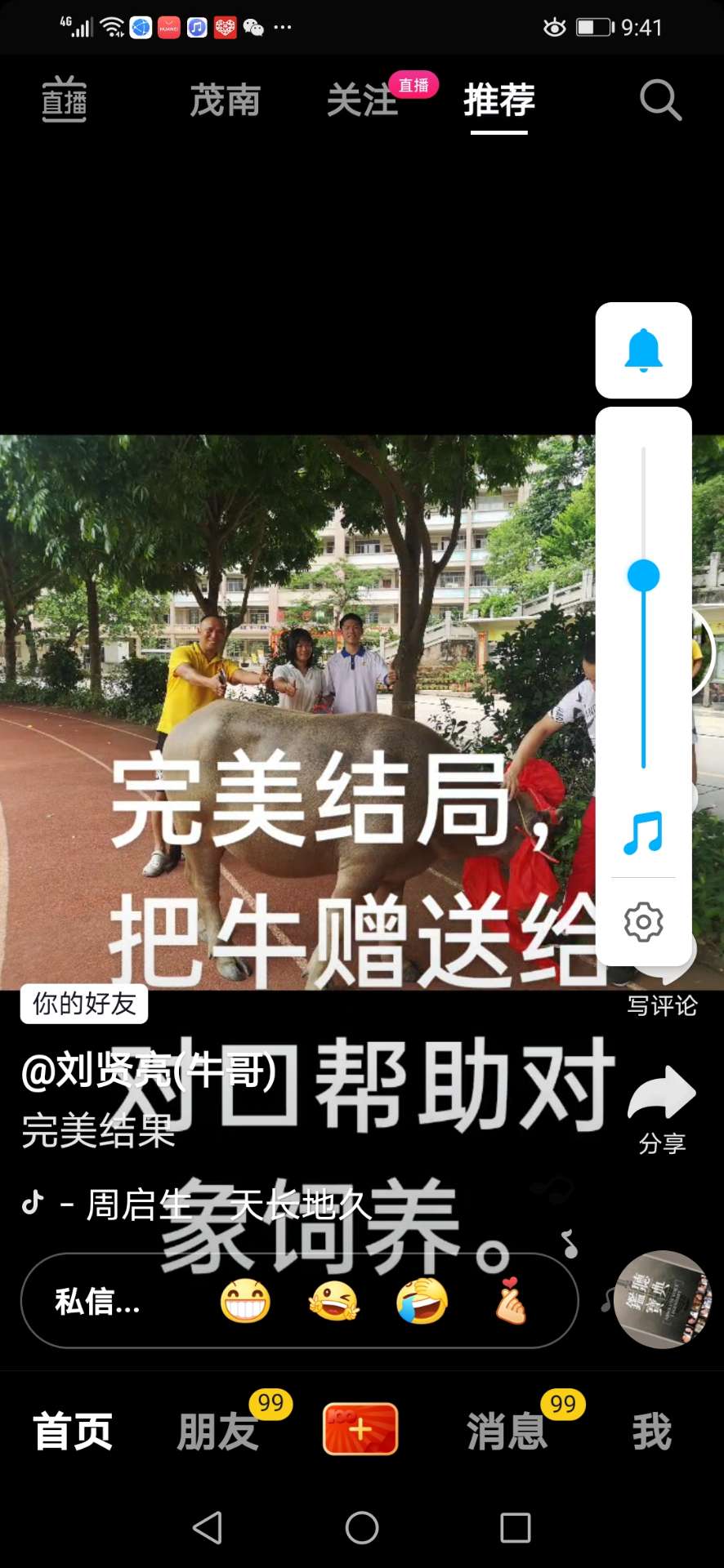
Task: Select the 推荐 recommended tab
Action: coord(498,100)
